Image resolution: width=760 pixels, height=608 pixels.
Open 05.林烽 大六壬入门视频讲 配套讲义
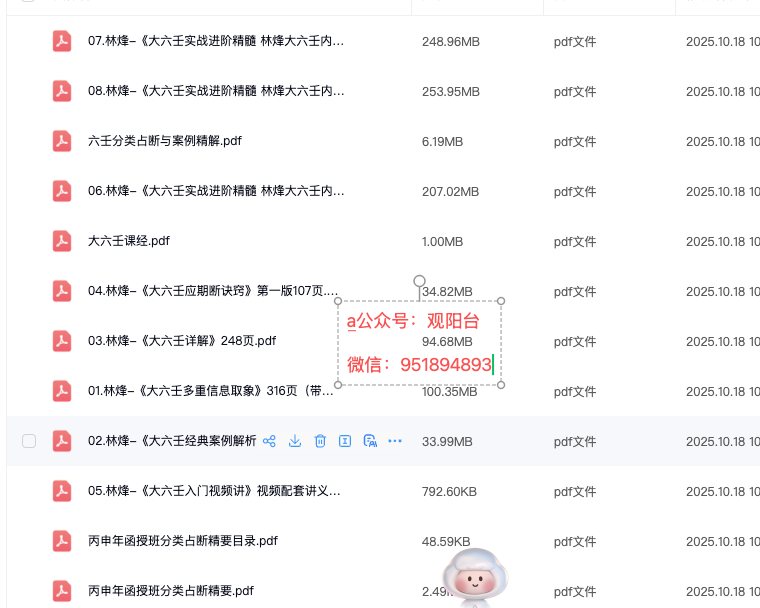[x=214, y=491]
